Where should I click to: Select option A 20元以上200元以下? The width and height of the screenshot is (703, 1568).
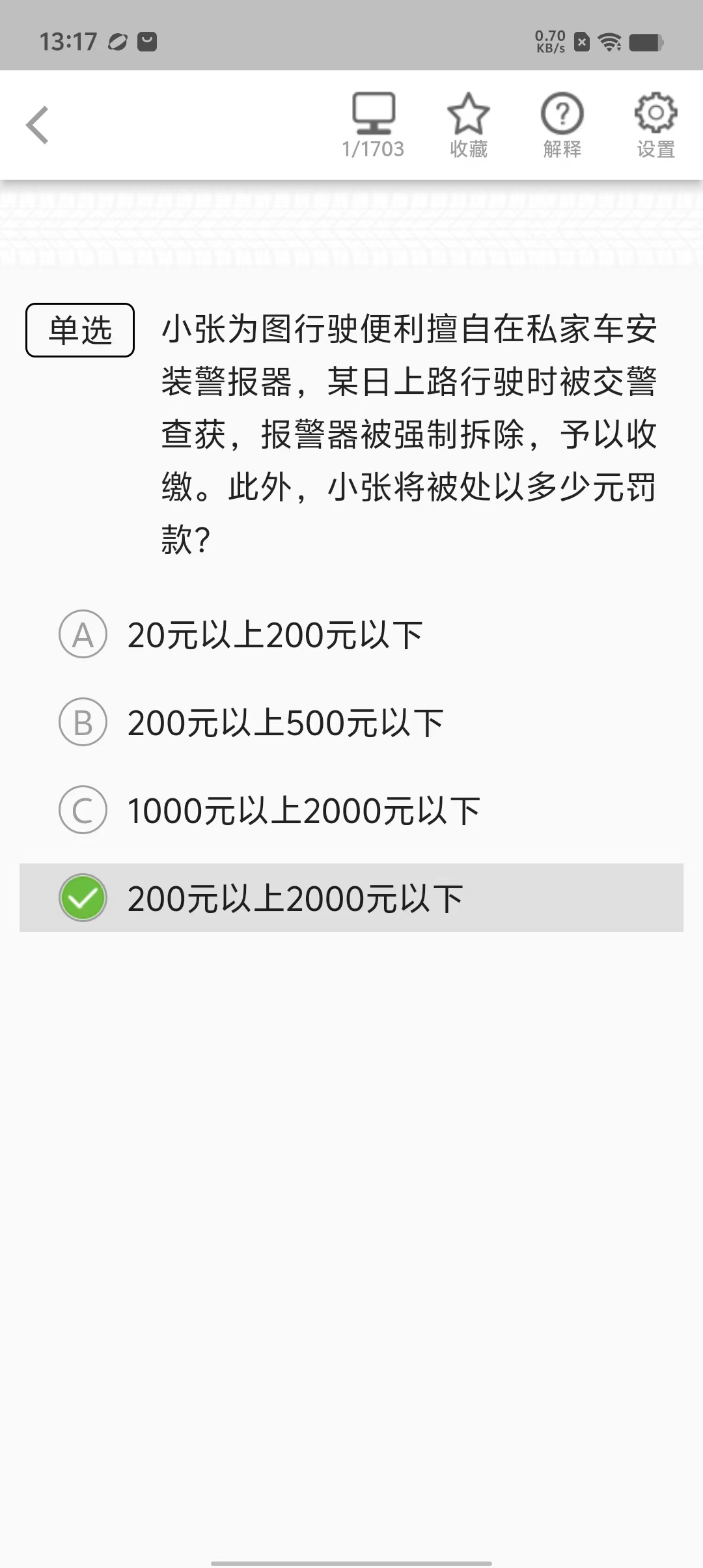click(x=275, y=635)
